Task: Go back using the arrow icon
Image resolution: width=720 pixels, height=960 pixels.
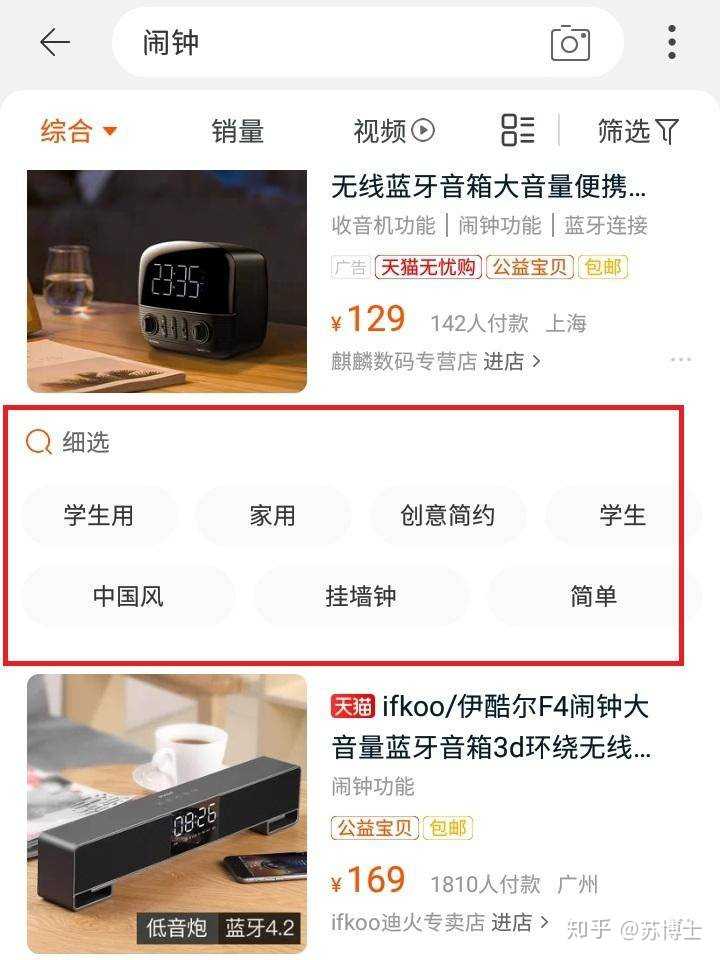Action: click(x=55, y=42)
